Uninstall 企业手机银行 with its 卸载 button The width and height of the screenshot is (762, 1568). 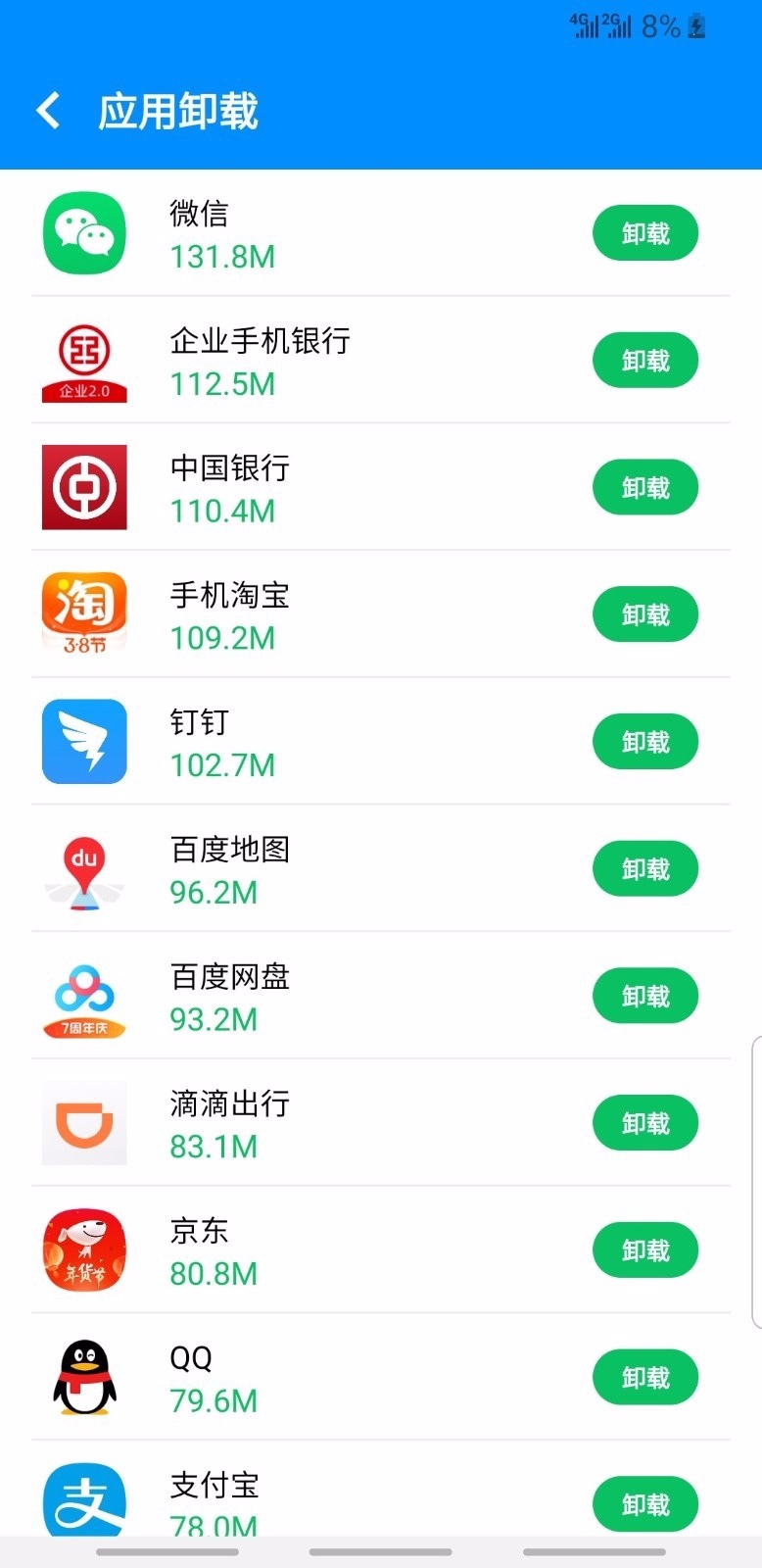click(x=644, y=361)
